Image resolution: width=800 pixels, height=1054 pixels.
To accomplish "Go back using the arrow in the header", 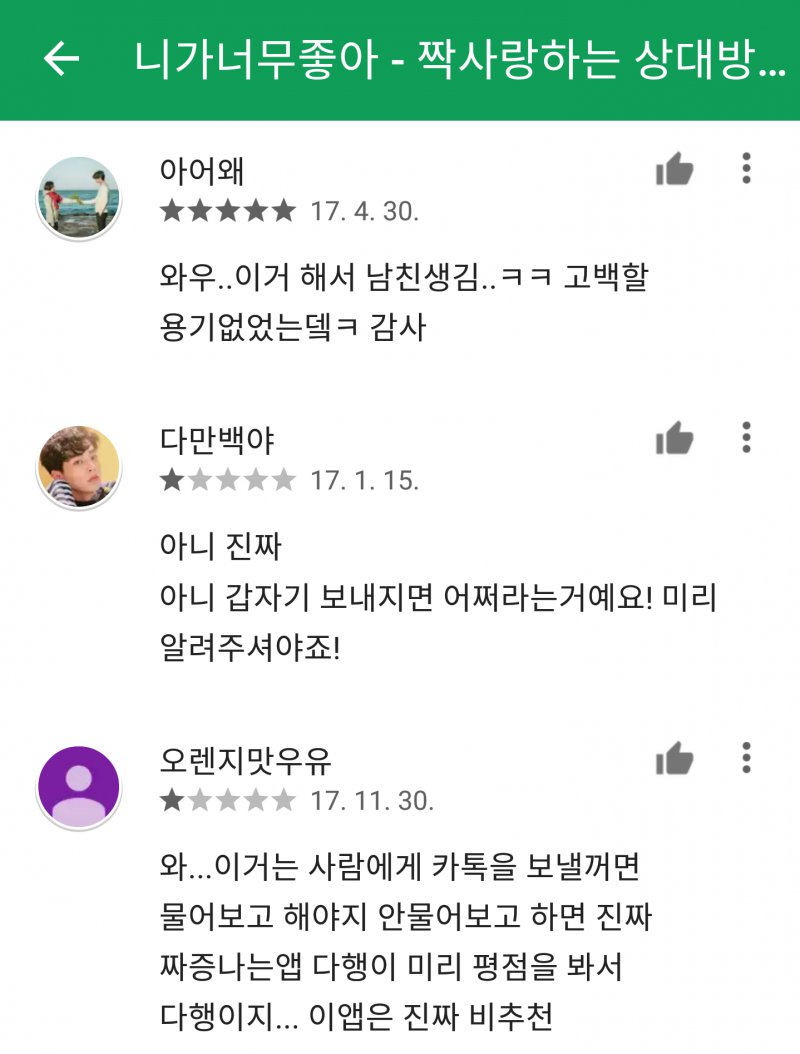I will [x=61, y=60].
